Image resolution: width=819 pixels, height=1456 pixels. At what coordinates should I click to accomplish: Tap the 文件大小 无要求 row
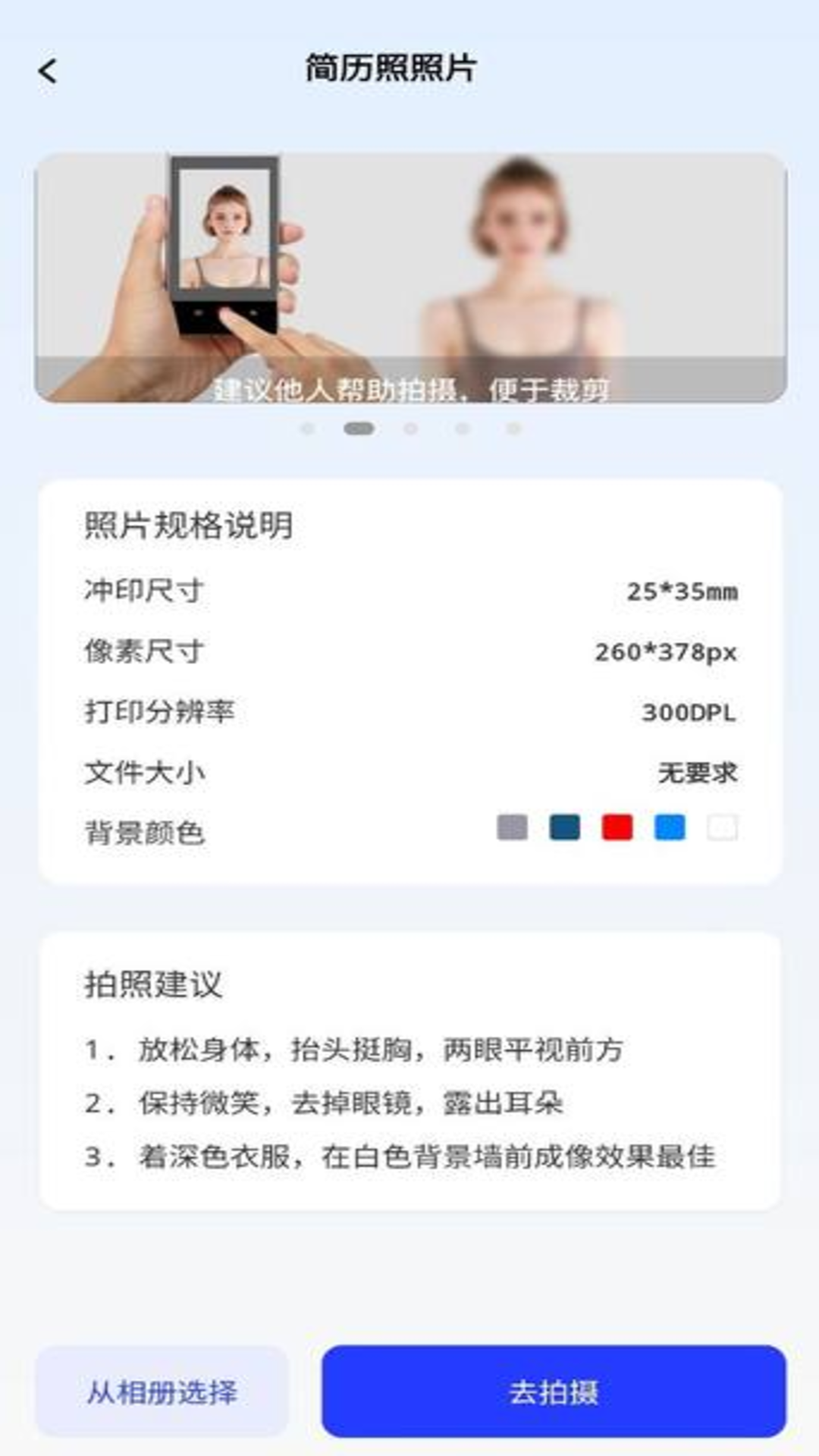click(x=409, y=772)
